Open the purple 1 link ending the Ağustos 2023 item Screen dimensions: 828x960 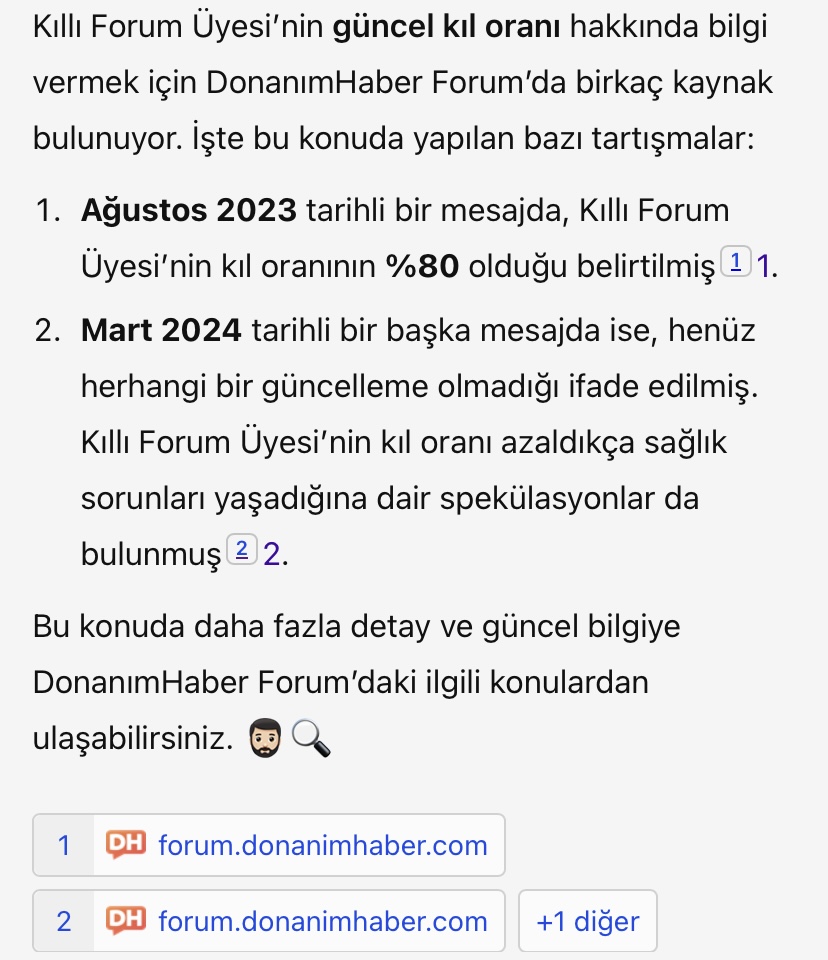click(764, 267)
